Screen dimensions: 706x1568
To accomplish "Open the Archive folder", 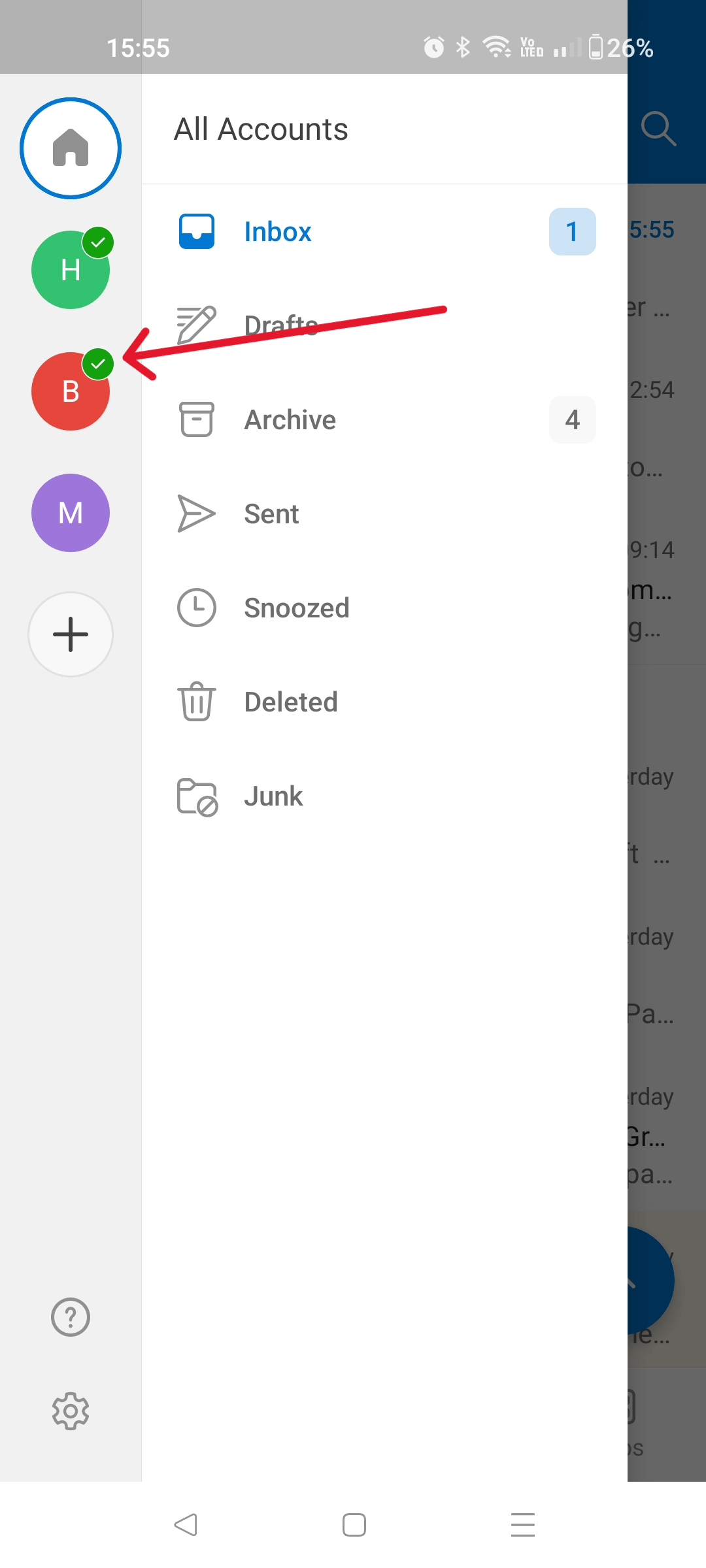I will pyautogui.click(x=290, y=420).
